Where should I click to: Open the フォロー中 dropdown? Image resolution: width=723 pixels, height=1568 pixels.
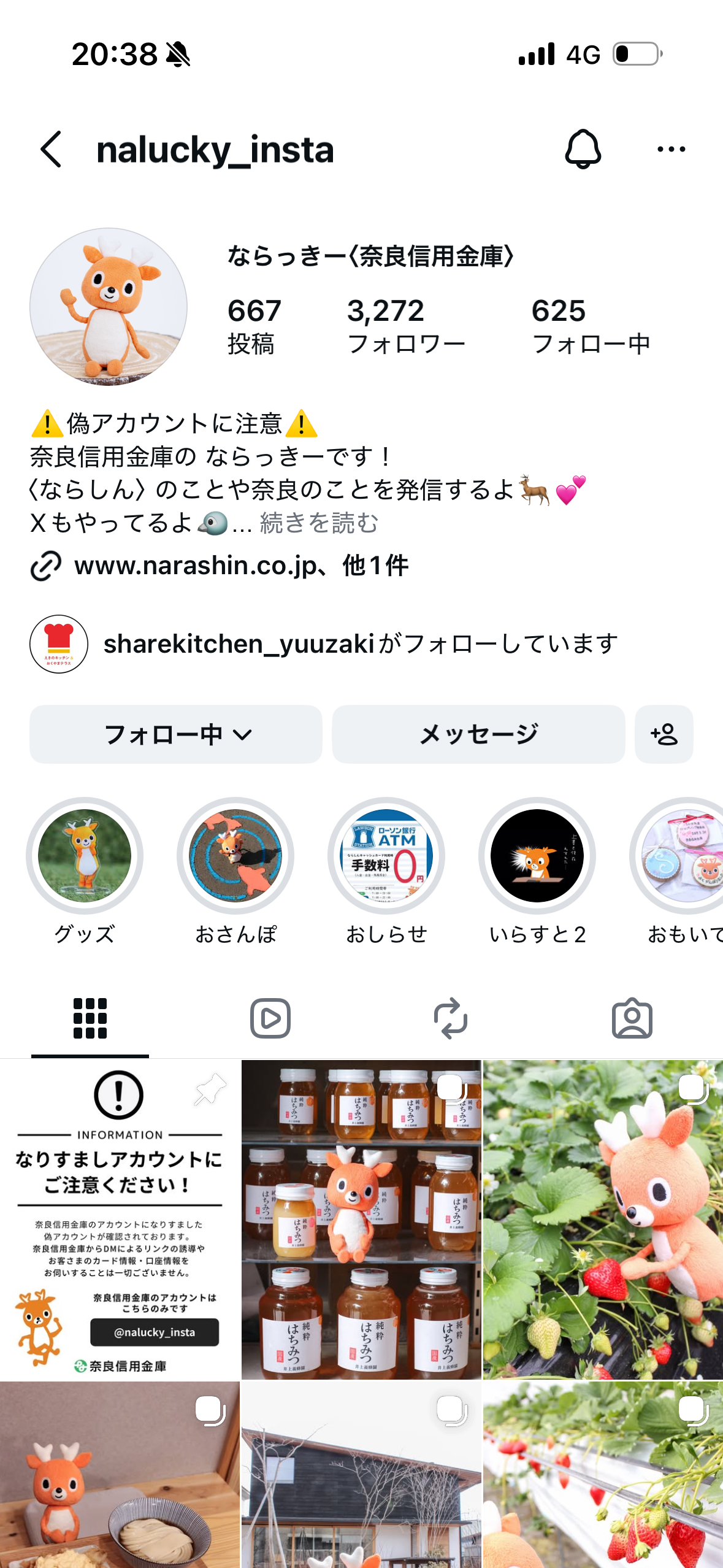(176, 734)
